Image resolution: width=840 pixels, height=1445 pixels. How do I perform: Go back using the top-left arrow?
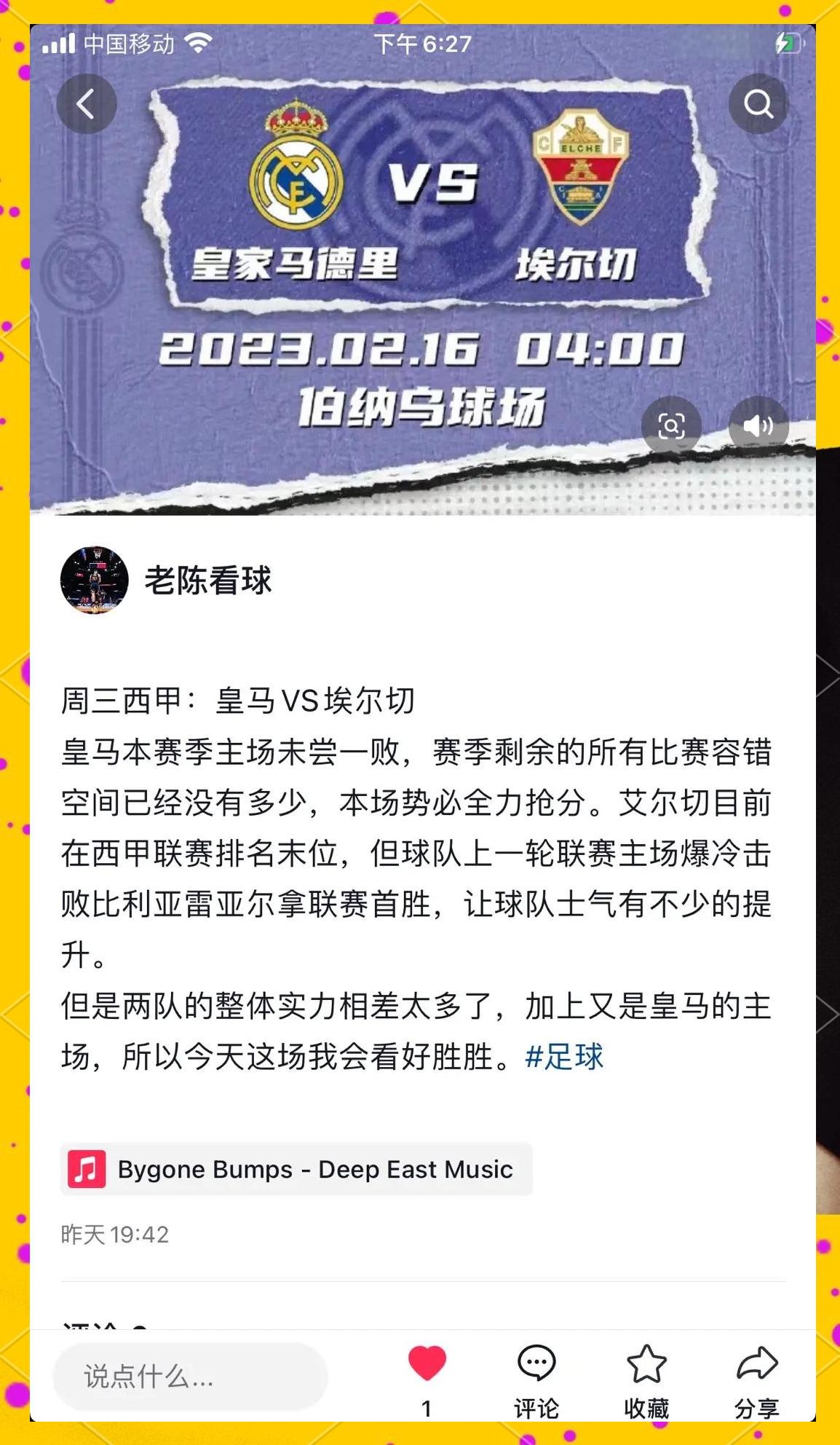point(86,104)
